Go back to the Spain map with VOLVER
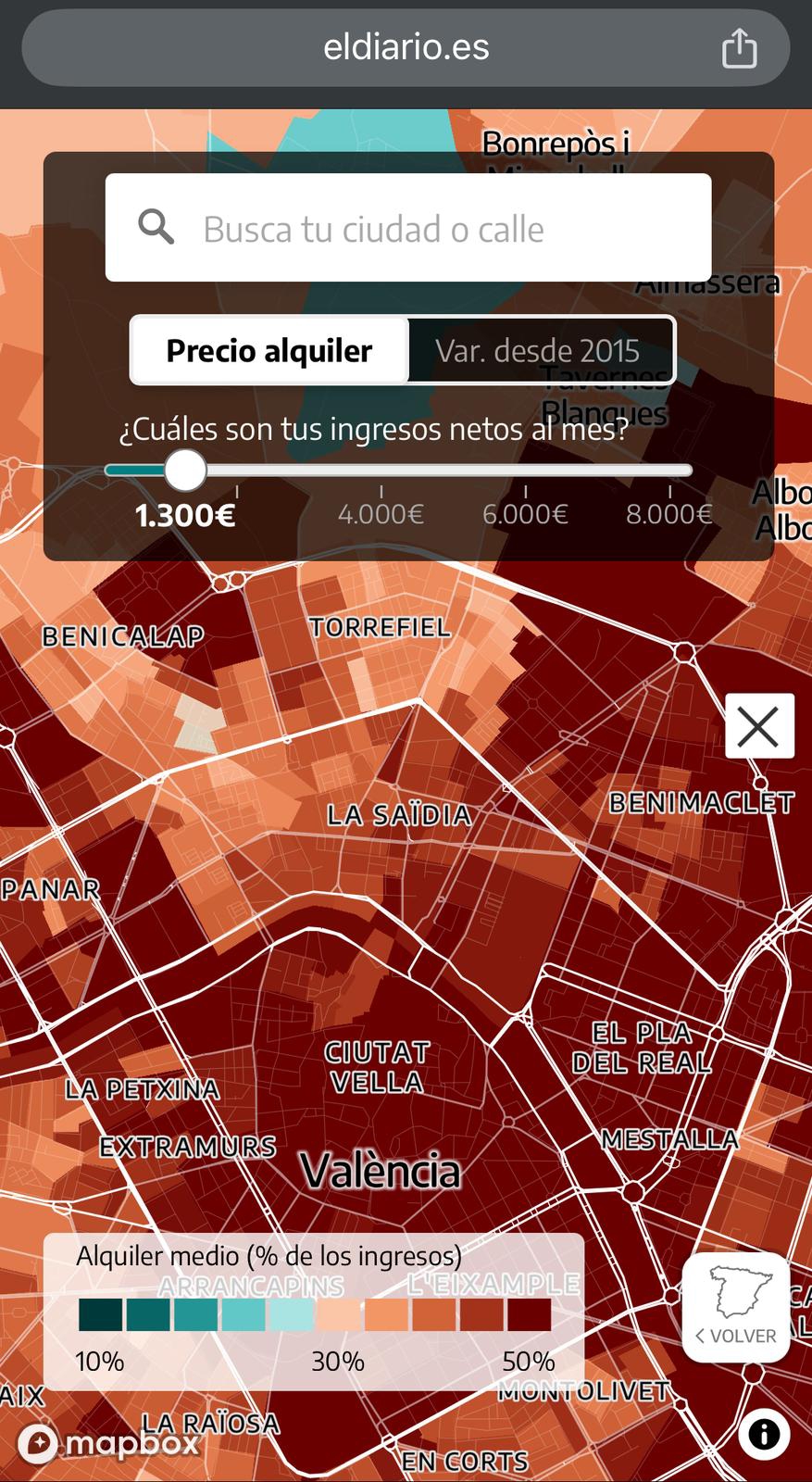Screen dimensions: 812x1482 click(x=736, y=1307)
